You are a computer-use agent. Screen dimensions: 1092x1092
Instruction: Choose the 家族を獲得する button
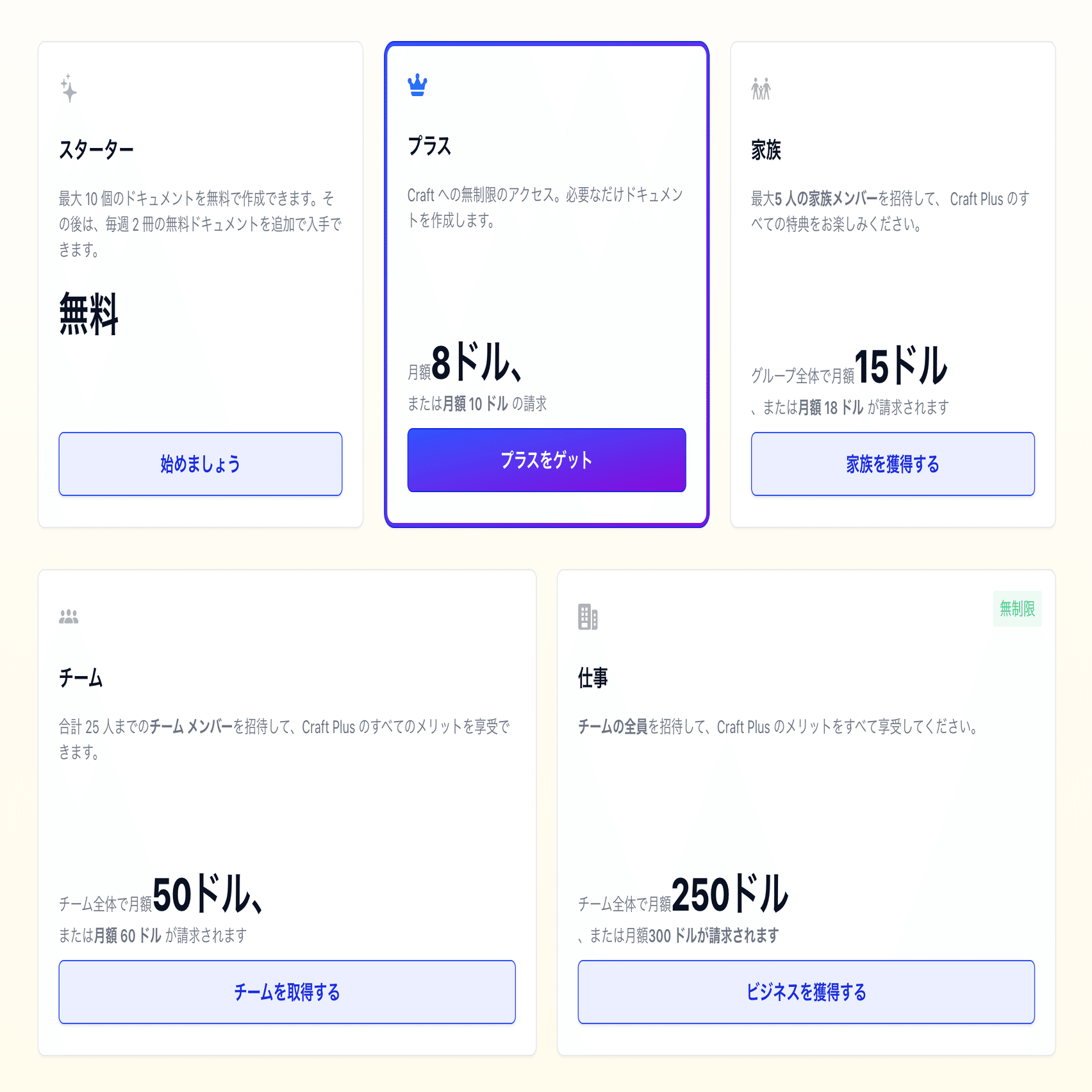892,464
